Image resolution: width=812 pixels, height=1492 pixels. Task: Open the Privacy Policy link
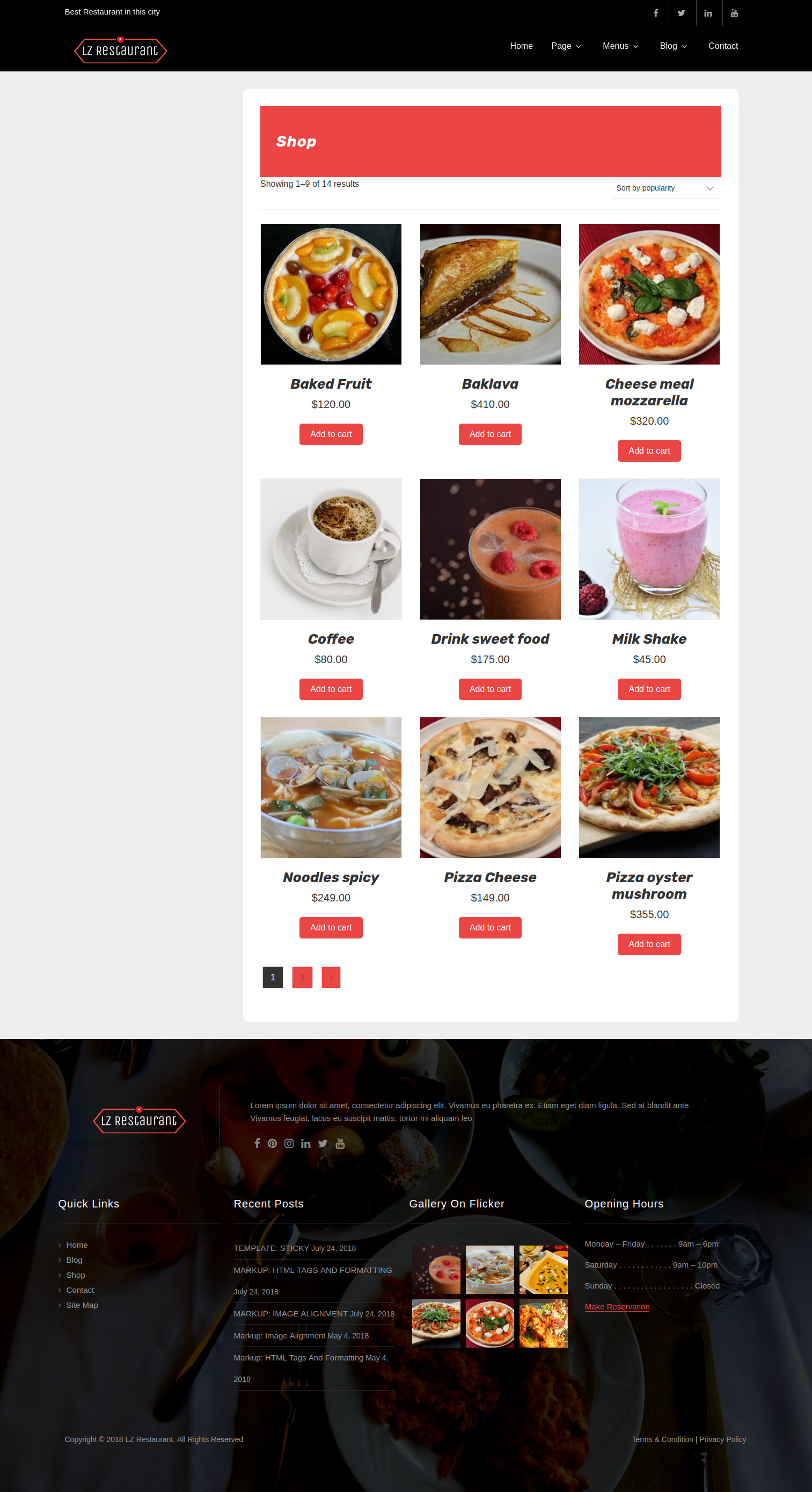point(722,1439)
